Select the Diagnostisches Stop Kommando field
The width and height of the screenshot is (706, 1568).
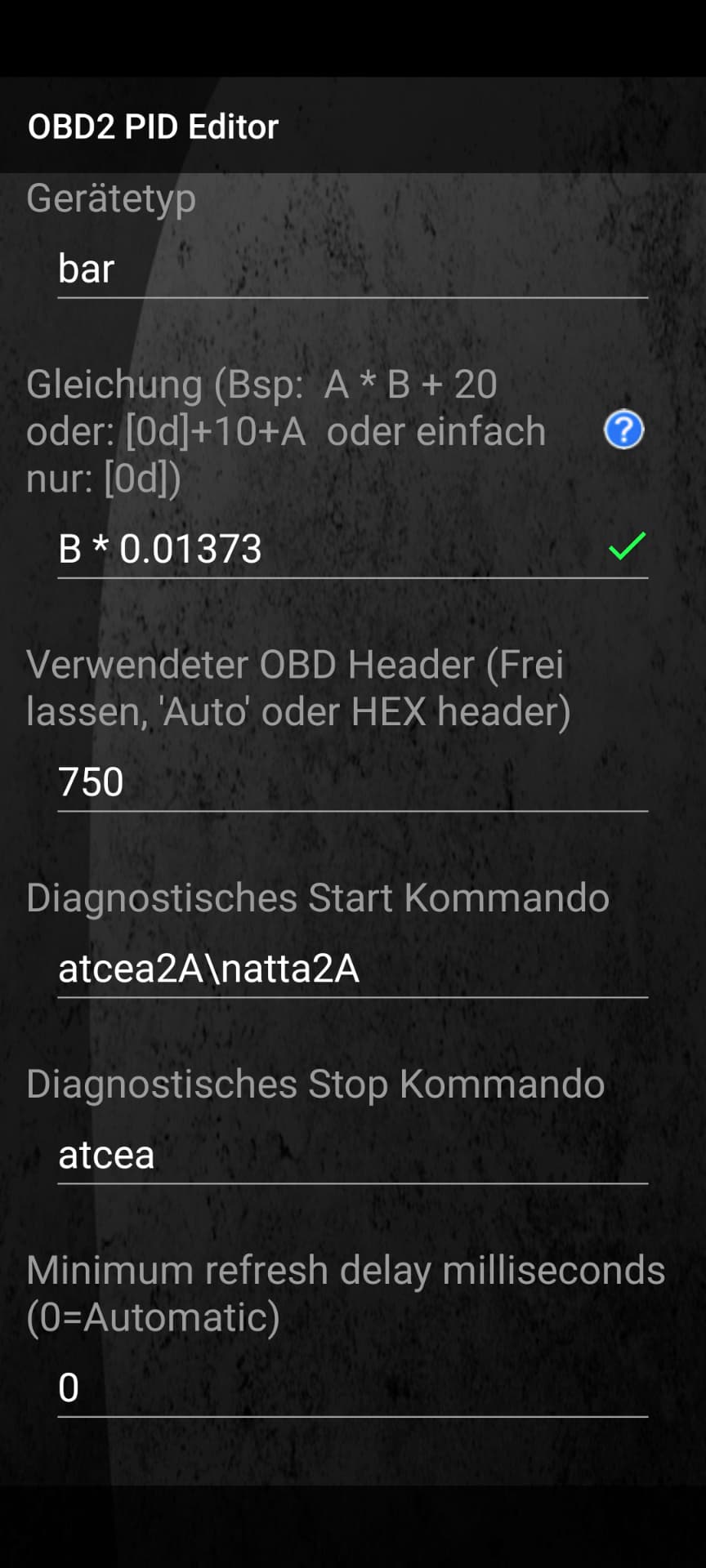(x=352, y=1155)
